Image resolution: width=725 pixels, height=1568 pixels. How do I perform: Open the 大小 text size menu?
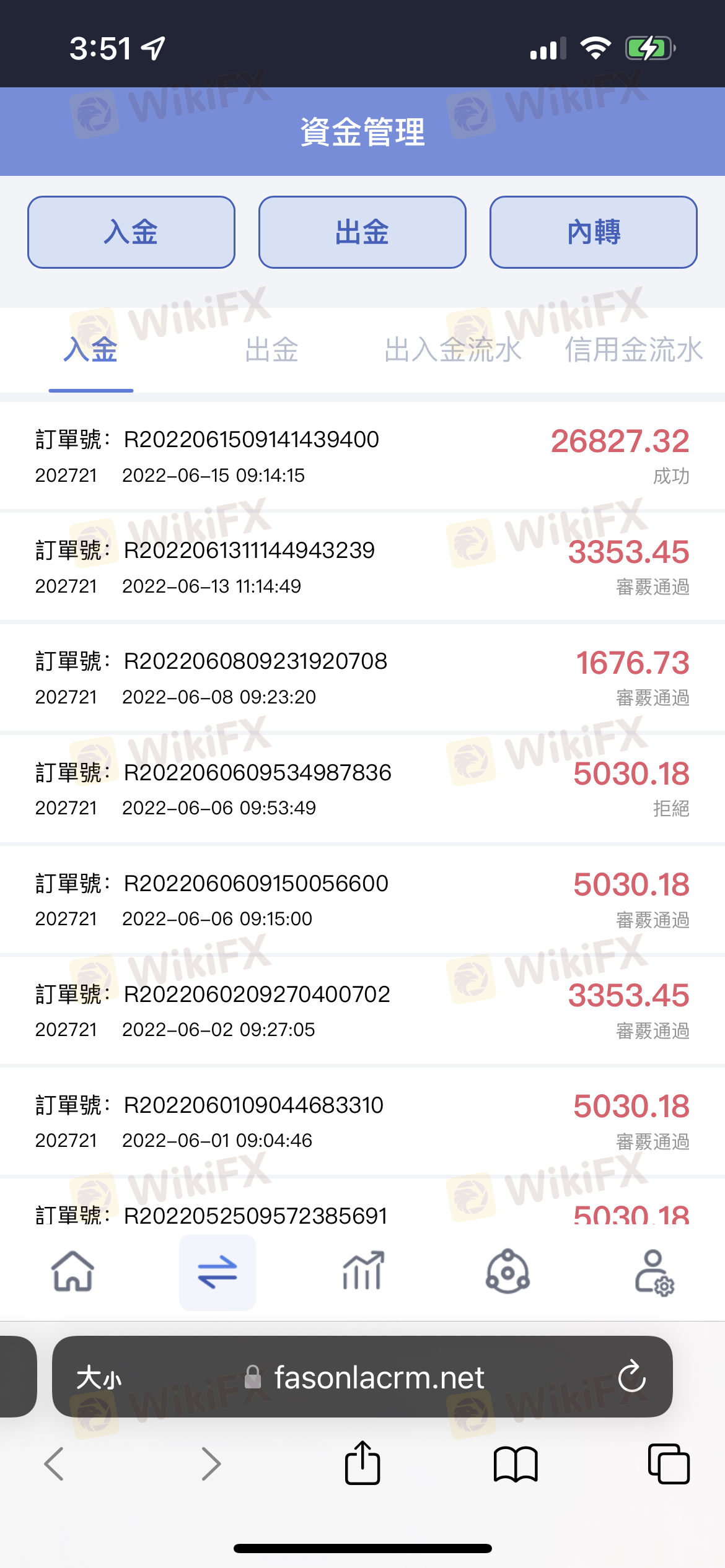pyautogui.click(x=99, y=1378)
